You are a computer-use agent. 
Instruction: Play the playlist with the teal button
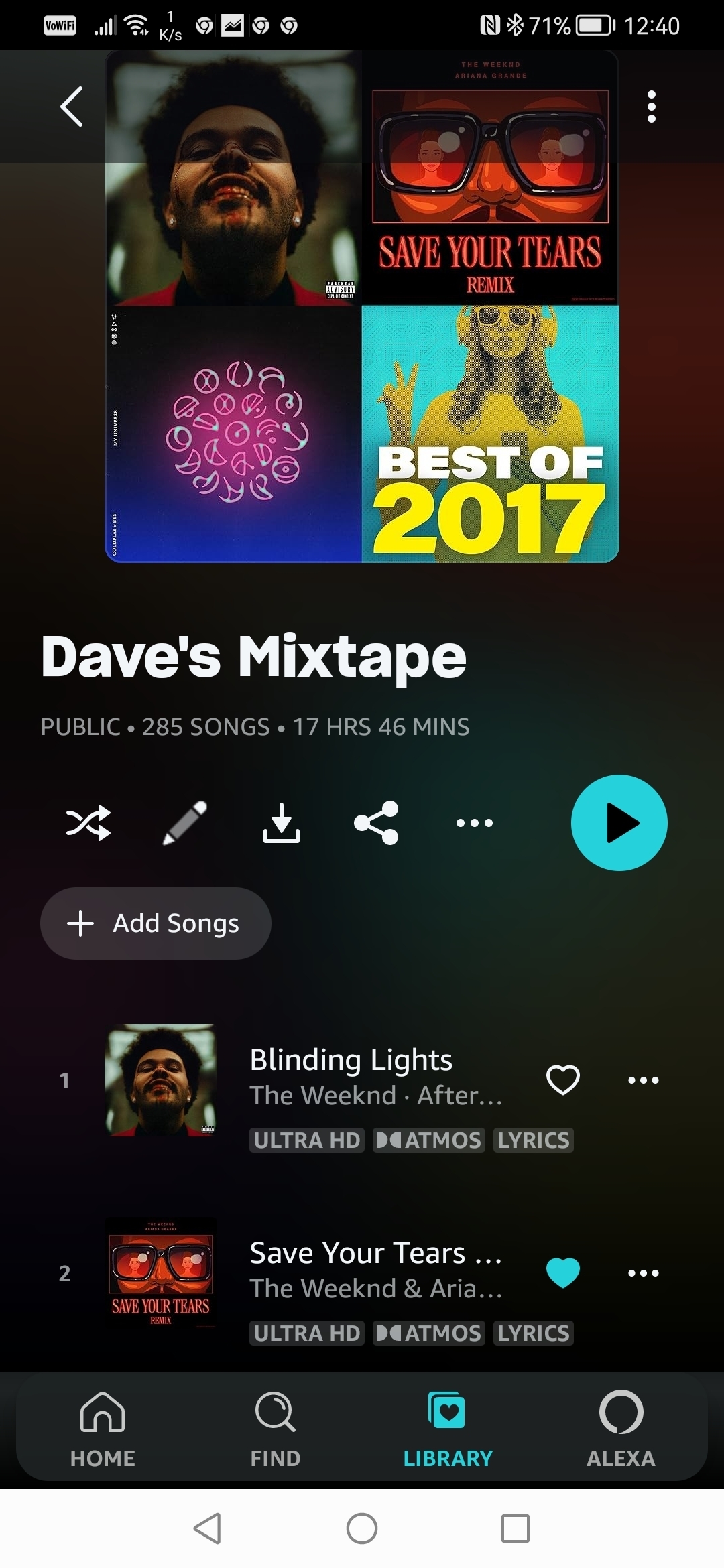619,822
